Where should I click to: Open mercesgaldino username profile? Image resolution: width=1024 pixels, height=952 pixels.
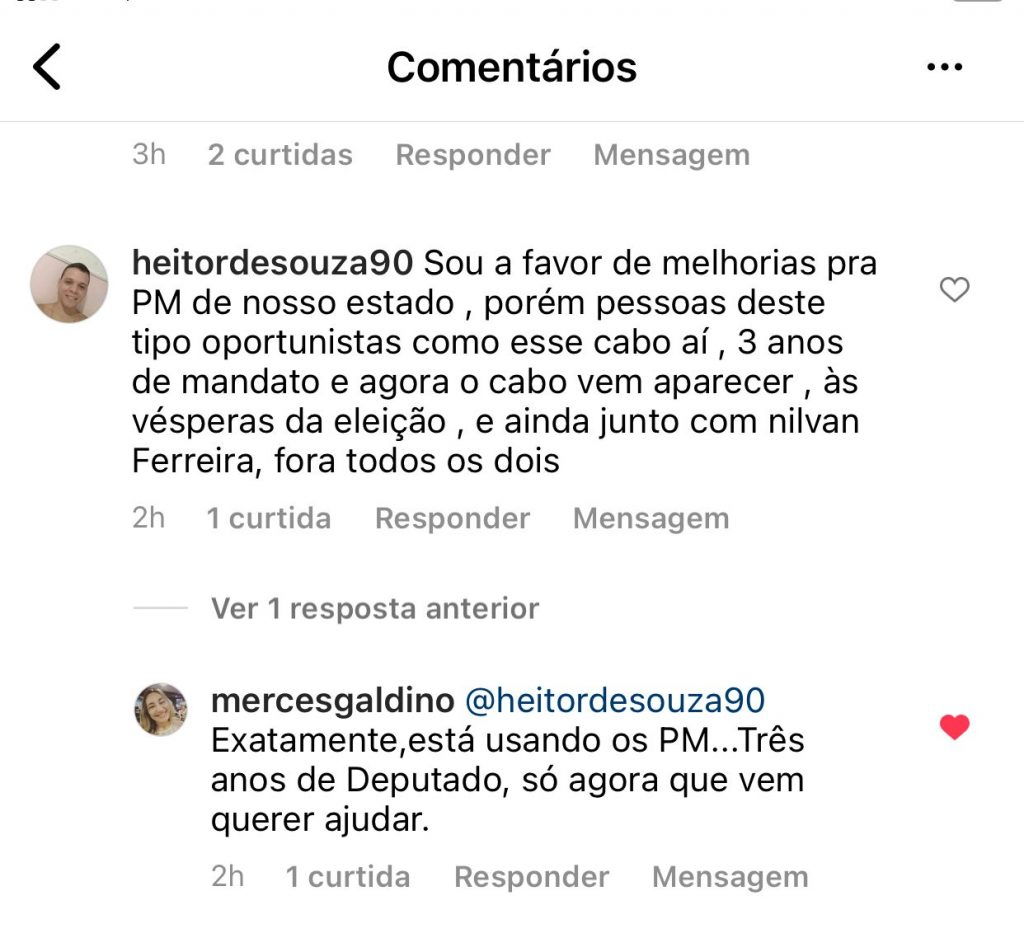coord(332,700)
